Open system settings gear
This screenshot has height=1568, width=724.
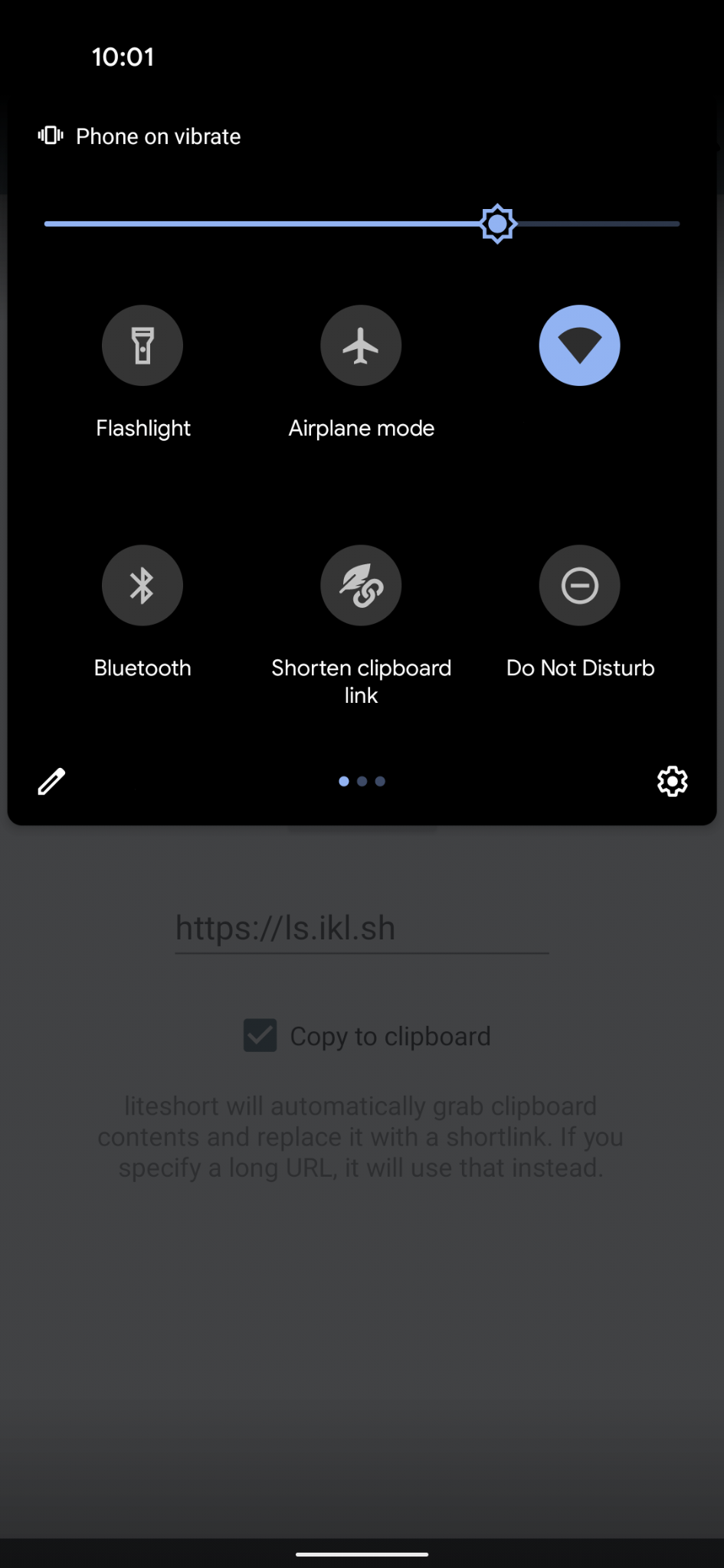[x=672, y=781]
